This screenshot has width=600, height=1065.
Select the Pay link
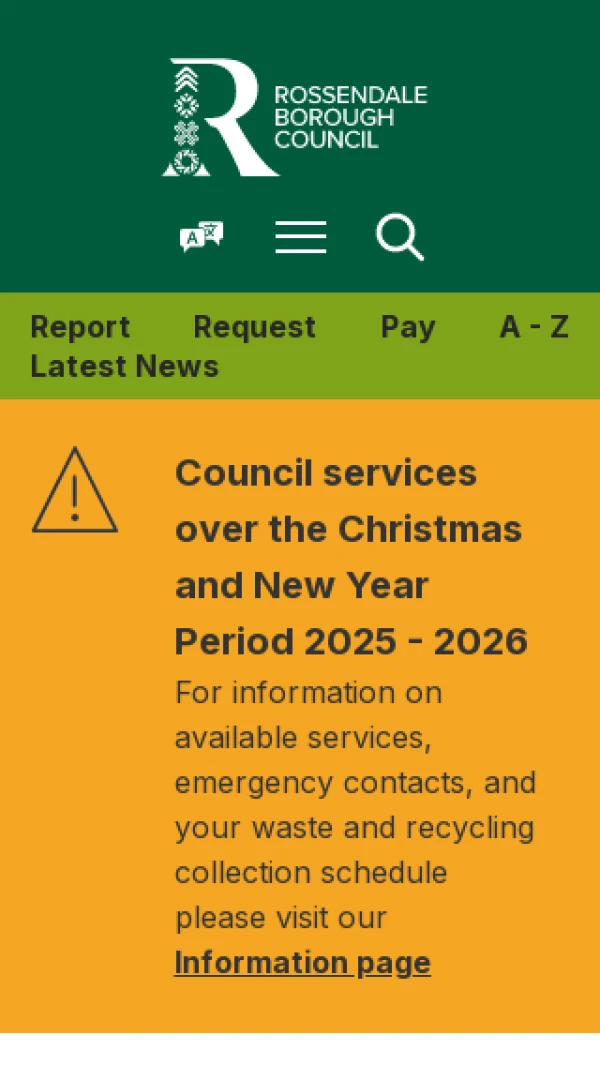click(408, 327)
